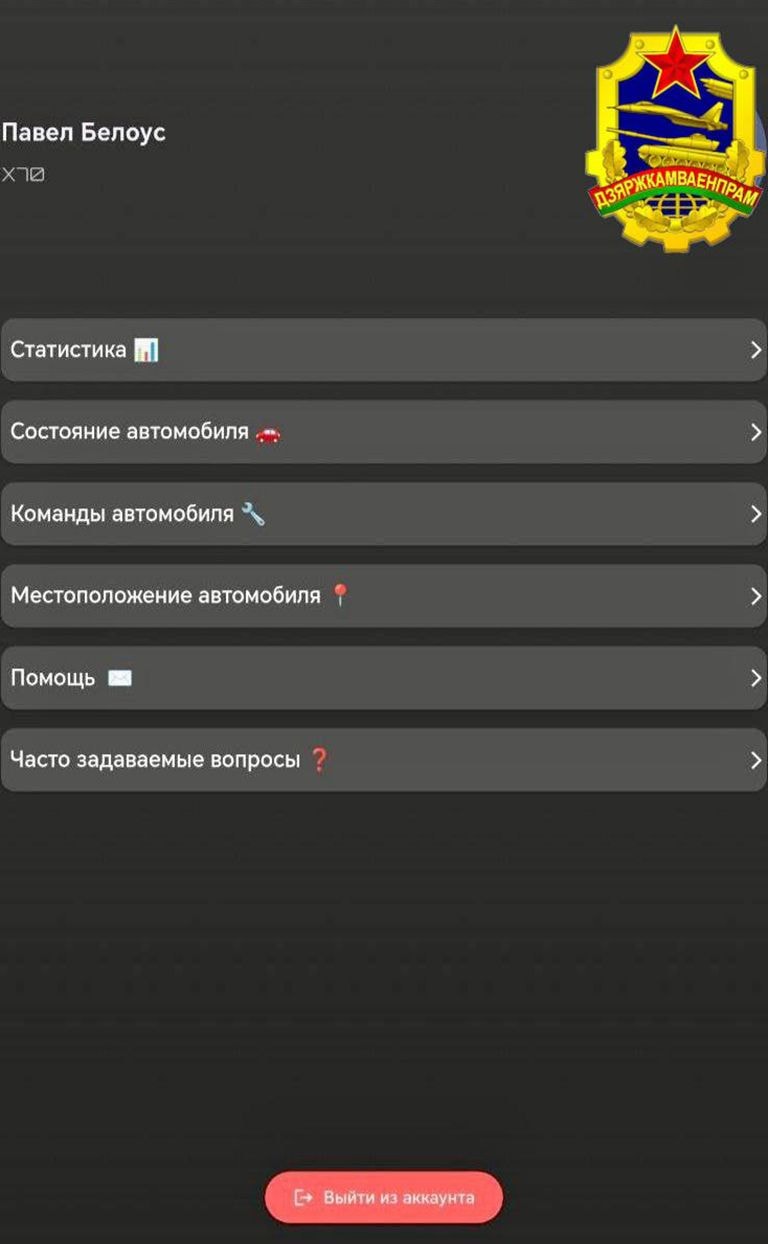Click the envelope icon next to Помощь
768x1244 pixels.
tap(120, 677)
